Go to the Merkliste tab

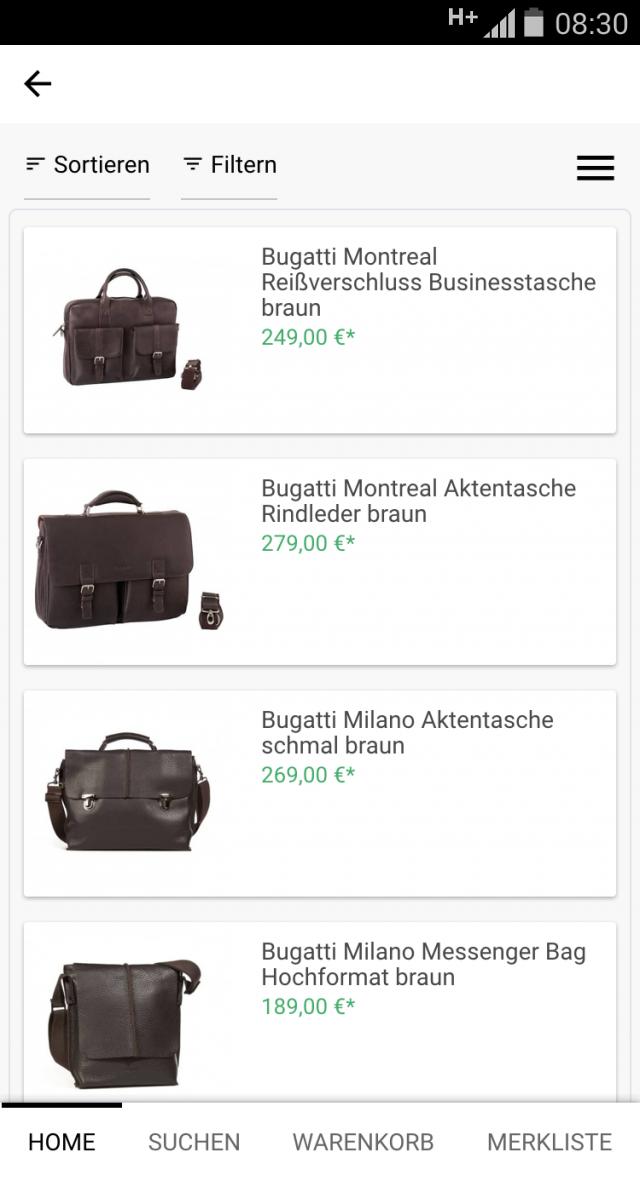click(549, 1142)
